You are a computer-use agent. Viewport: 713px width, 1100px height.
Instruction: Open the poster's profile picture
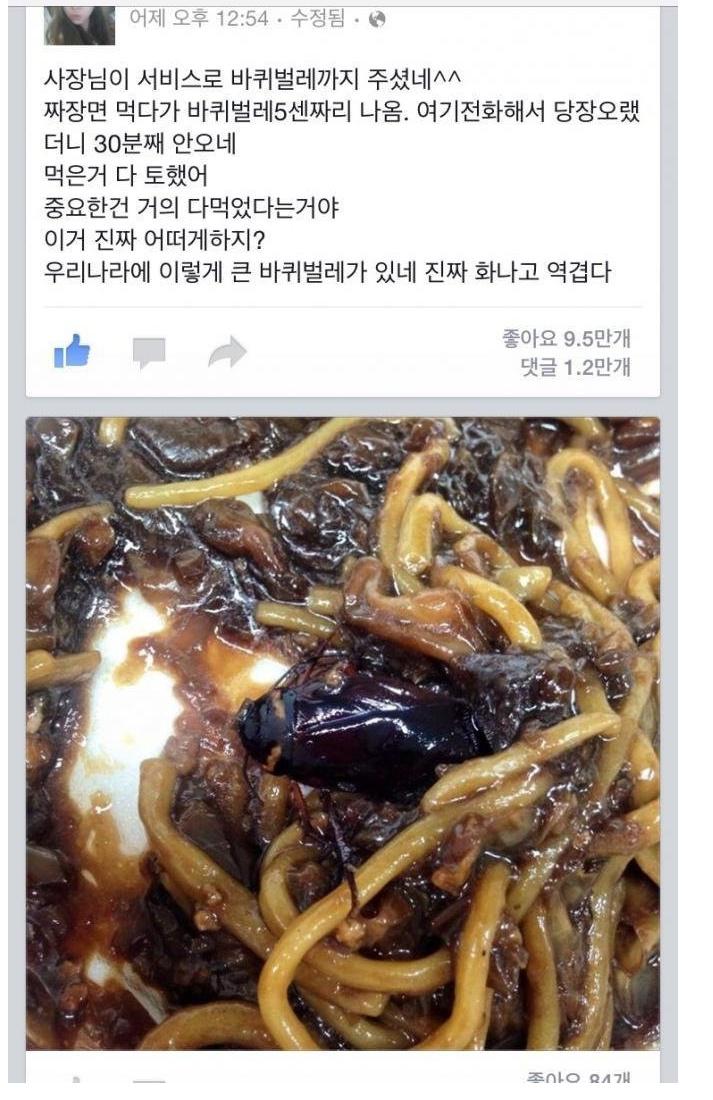pos(80,24)
